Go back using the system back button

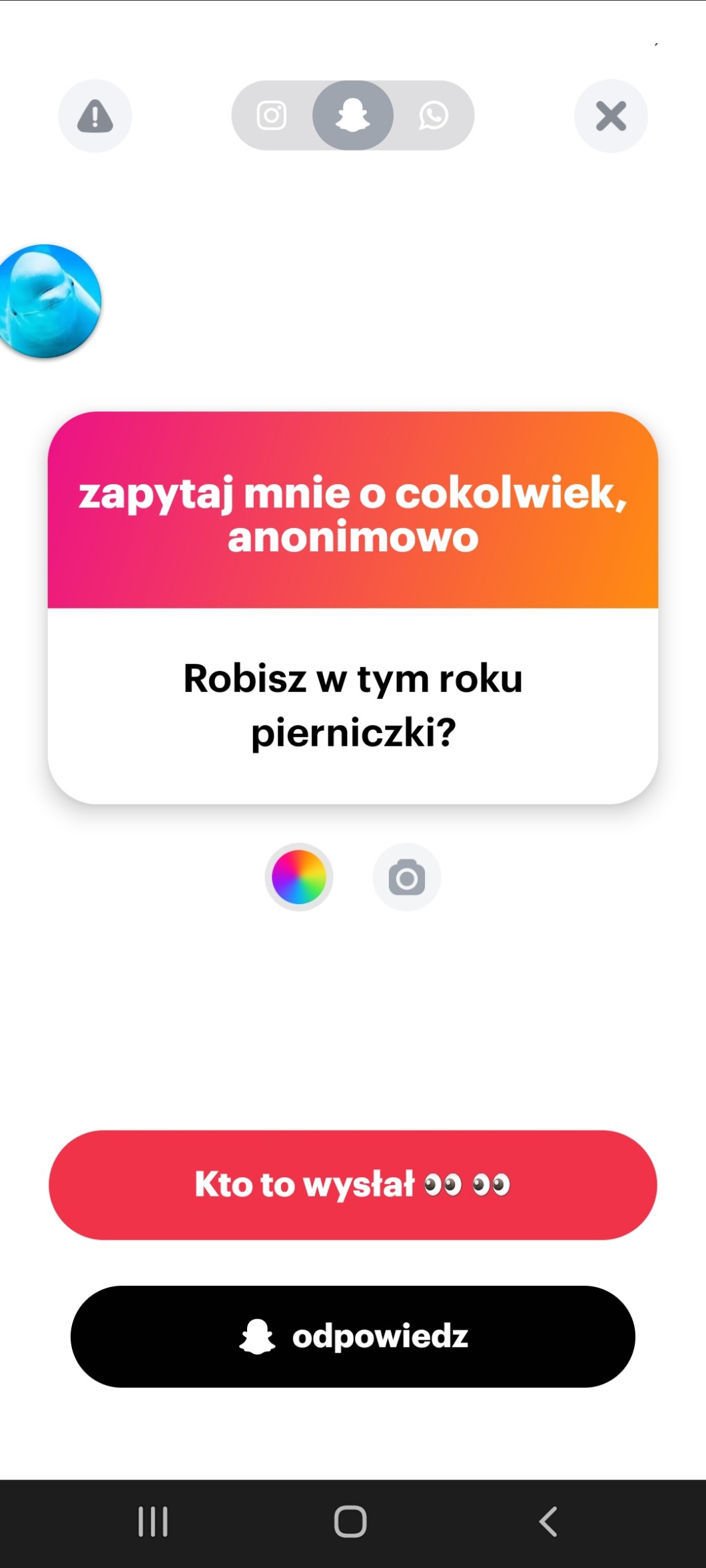click(x=548, y=1521)
